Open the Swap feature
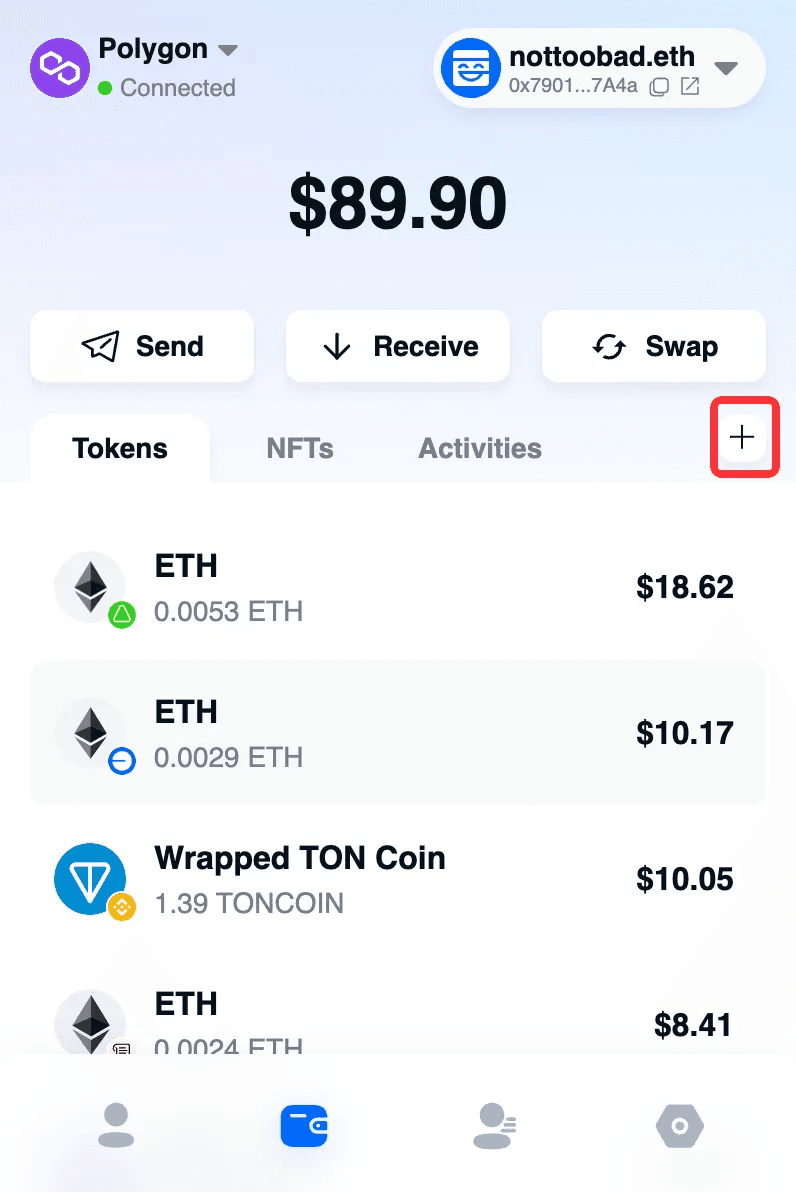This screenshot has height=1192, width=796. 654,346
